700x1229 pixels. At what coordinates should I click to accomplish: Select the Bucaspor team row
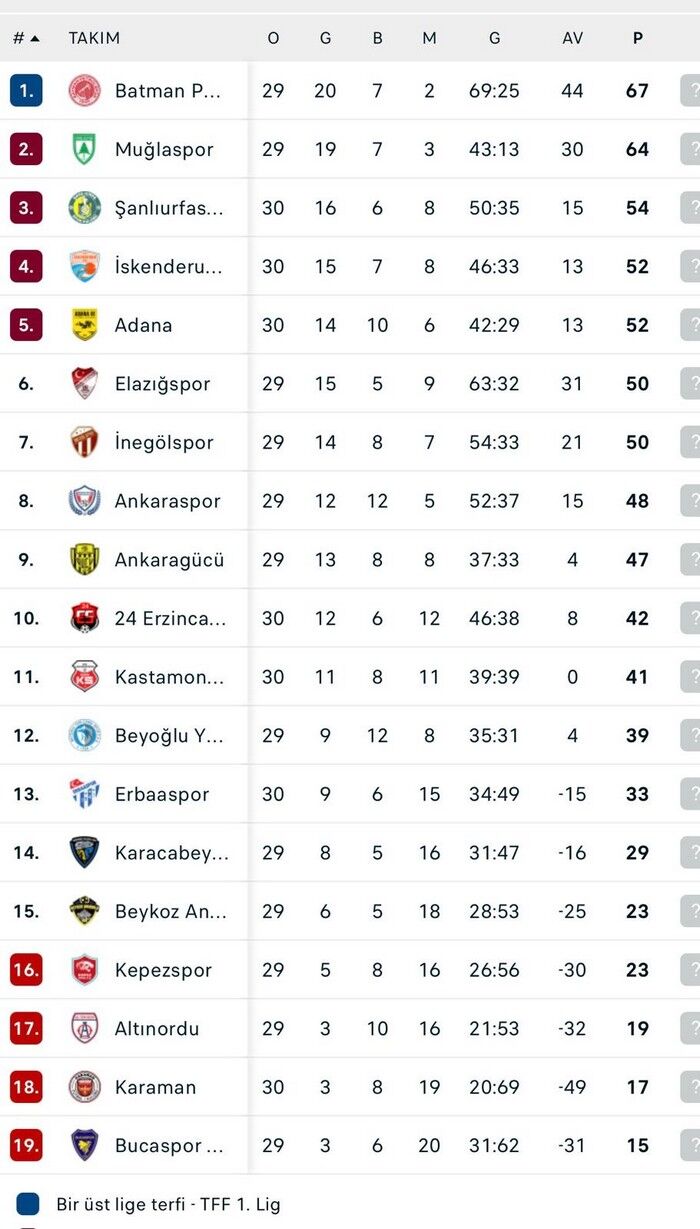click(x=350, y=1146)
